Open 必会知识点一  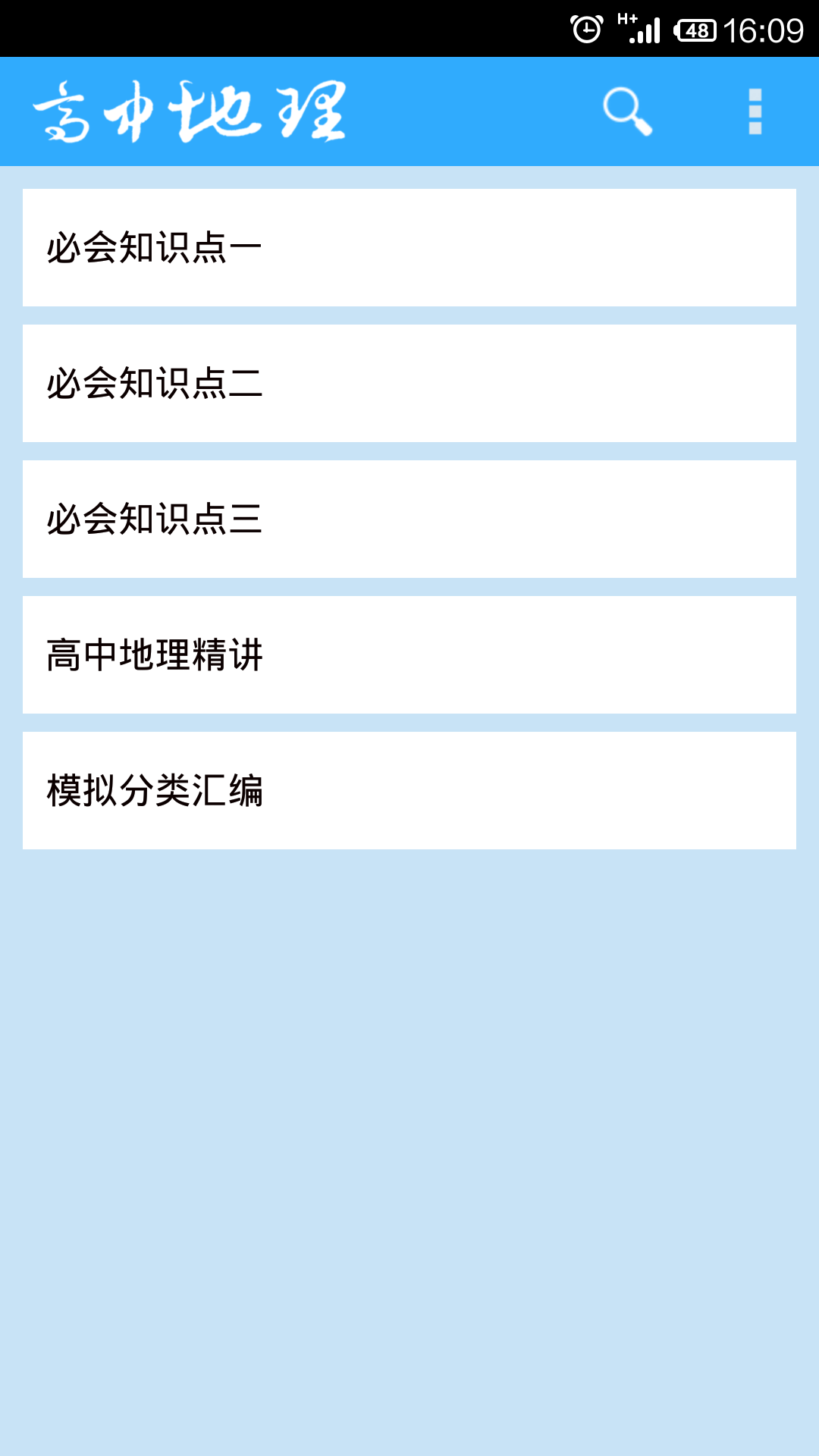tap(409, 248)
